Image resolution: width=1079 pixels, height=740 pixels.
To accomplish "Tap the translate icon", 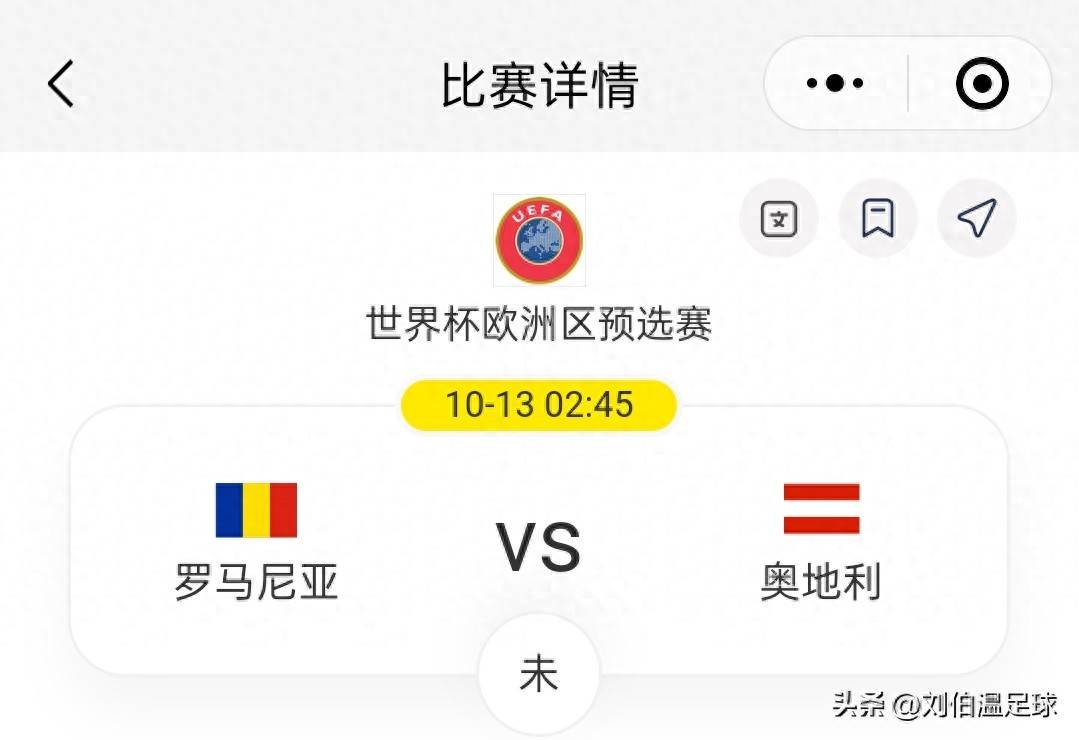I will point(779,218).
